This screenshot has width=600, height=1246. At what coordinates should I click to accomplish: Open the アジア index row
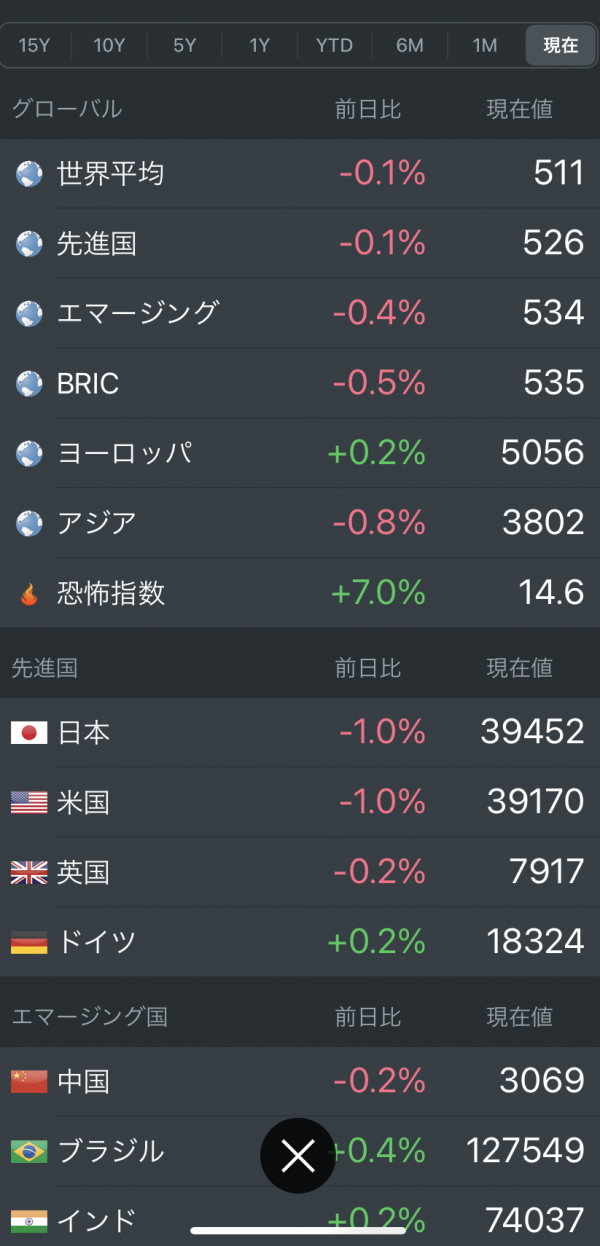coord(300,523)
